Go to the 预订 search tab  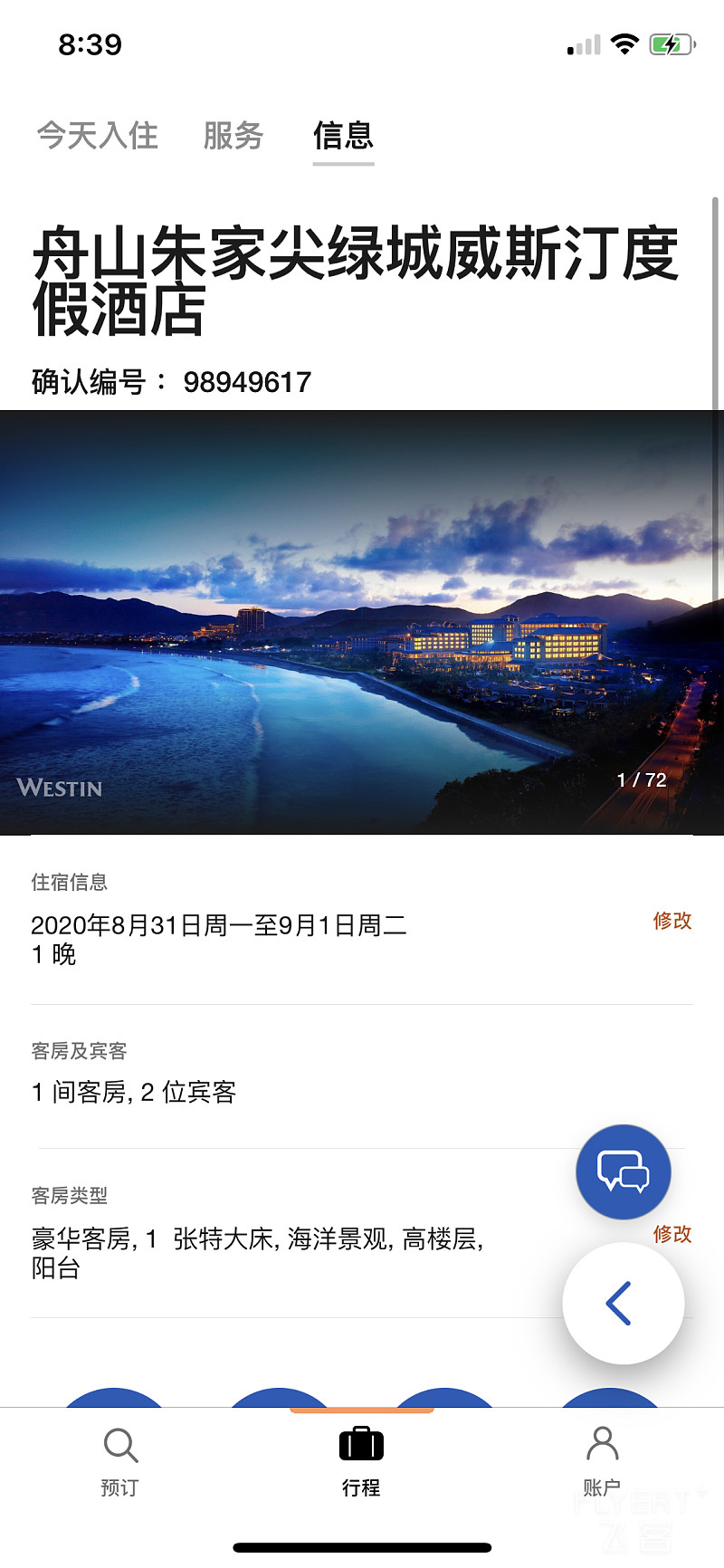pos(119,1459)
